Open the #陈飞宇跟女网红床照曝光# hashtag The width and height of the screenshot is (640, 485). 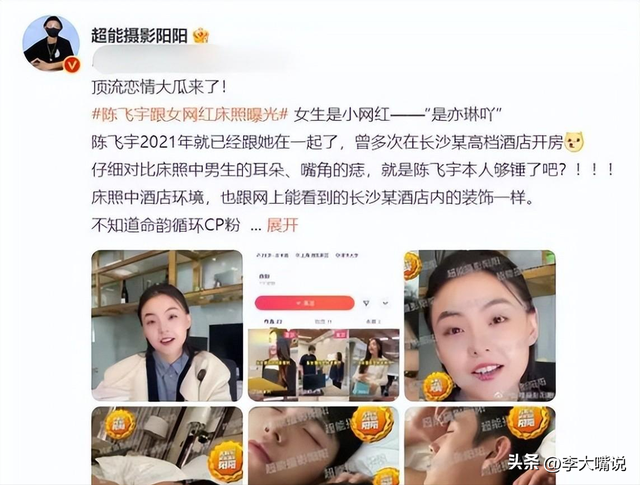[190, 113]
